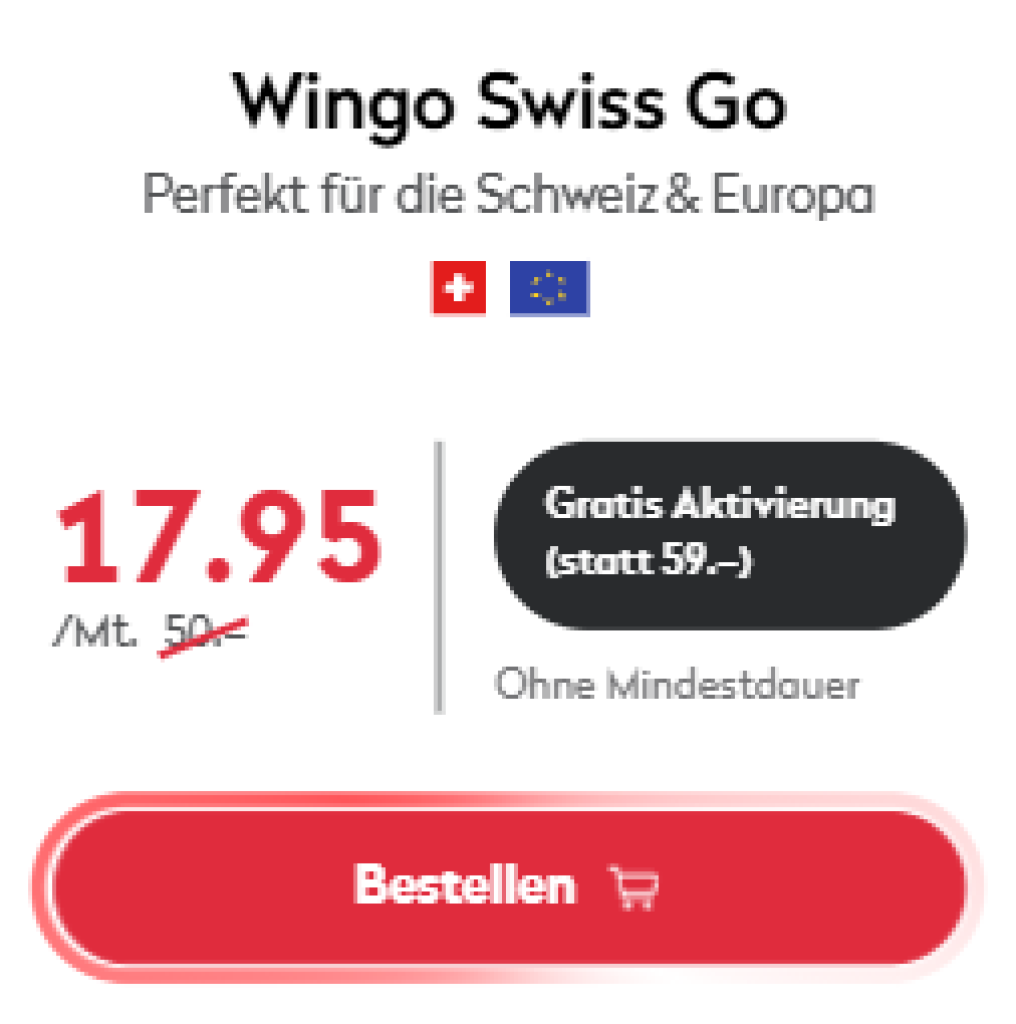Tap the Bestellen button

508,887
